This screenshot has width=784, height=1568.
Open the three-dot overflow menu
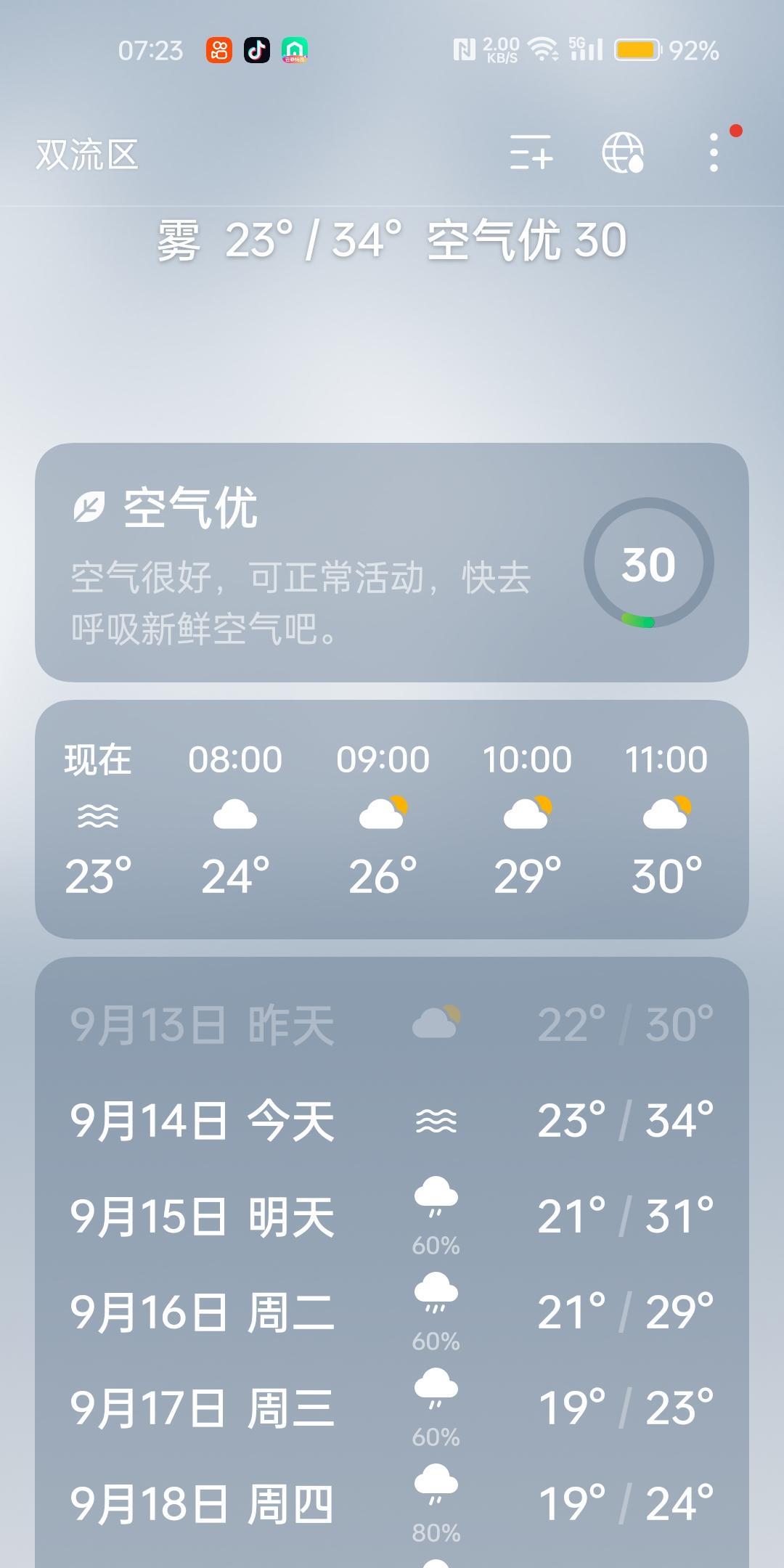(714, 152)
